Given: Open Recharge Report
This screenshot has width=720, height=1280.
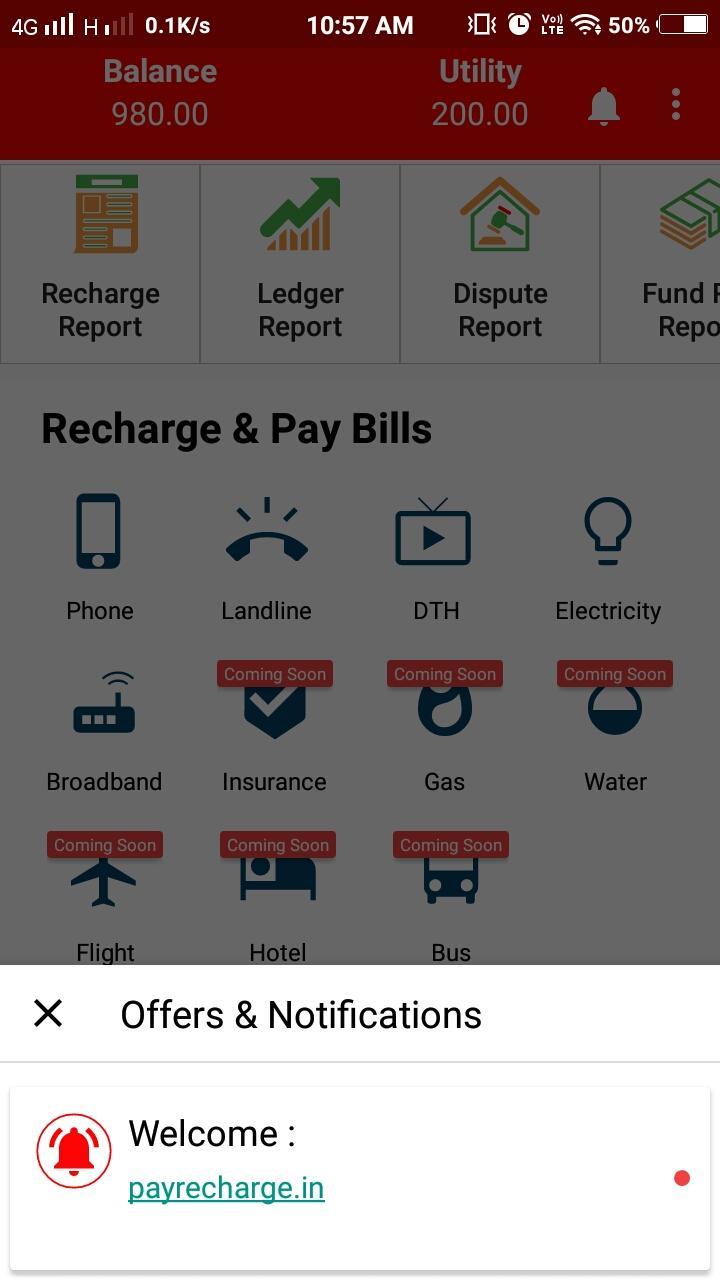Looking at the screenshot, I should pos(100,263).
